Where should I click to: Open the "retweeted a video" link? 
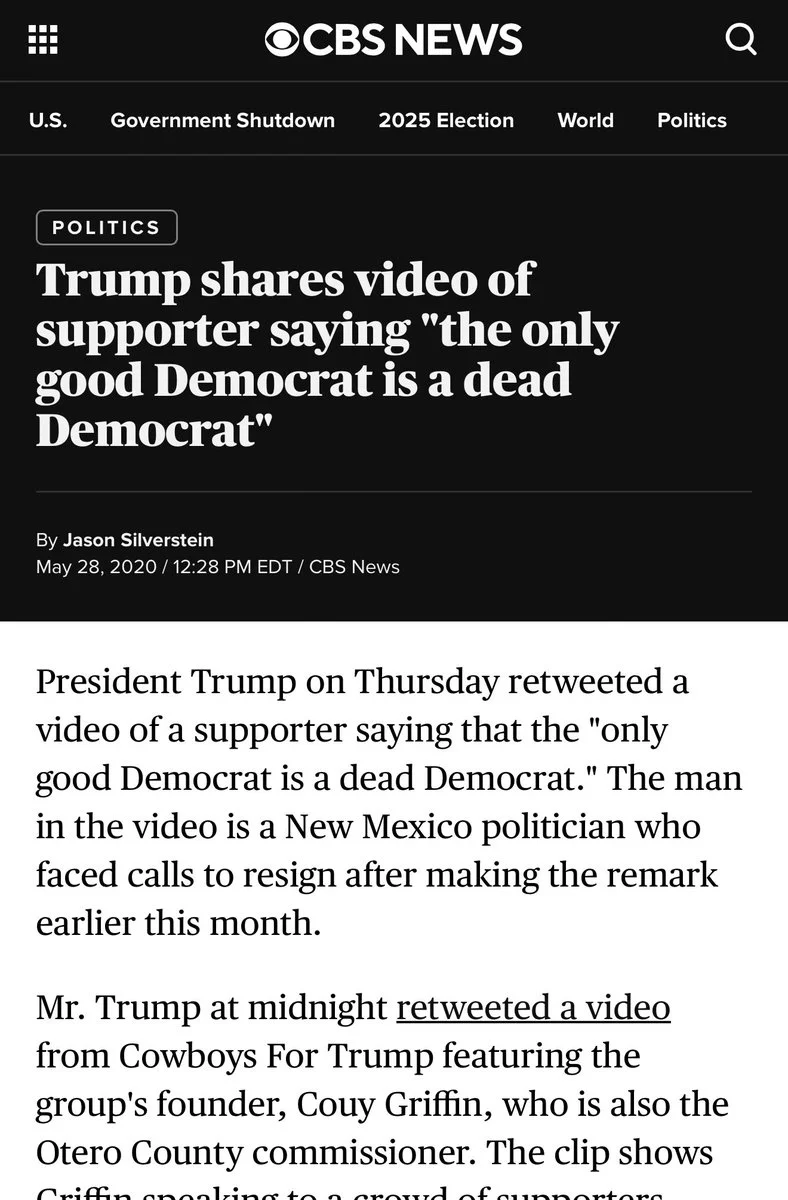[533, 1007]
